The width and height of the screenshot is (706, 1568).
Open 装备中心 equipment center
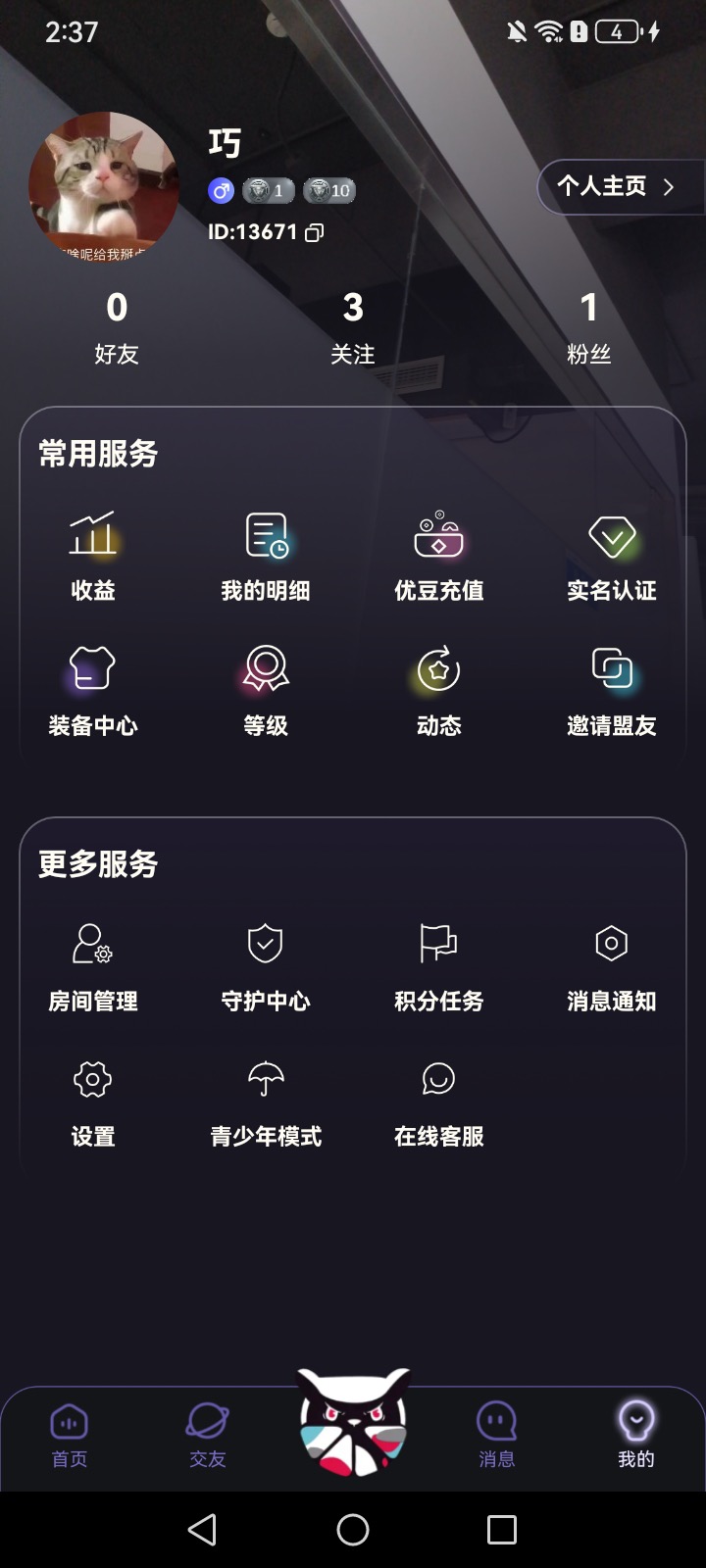pyautogui.click(x=93, y=690)
